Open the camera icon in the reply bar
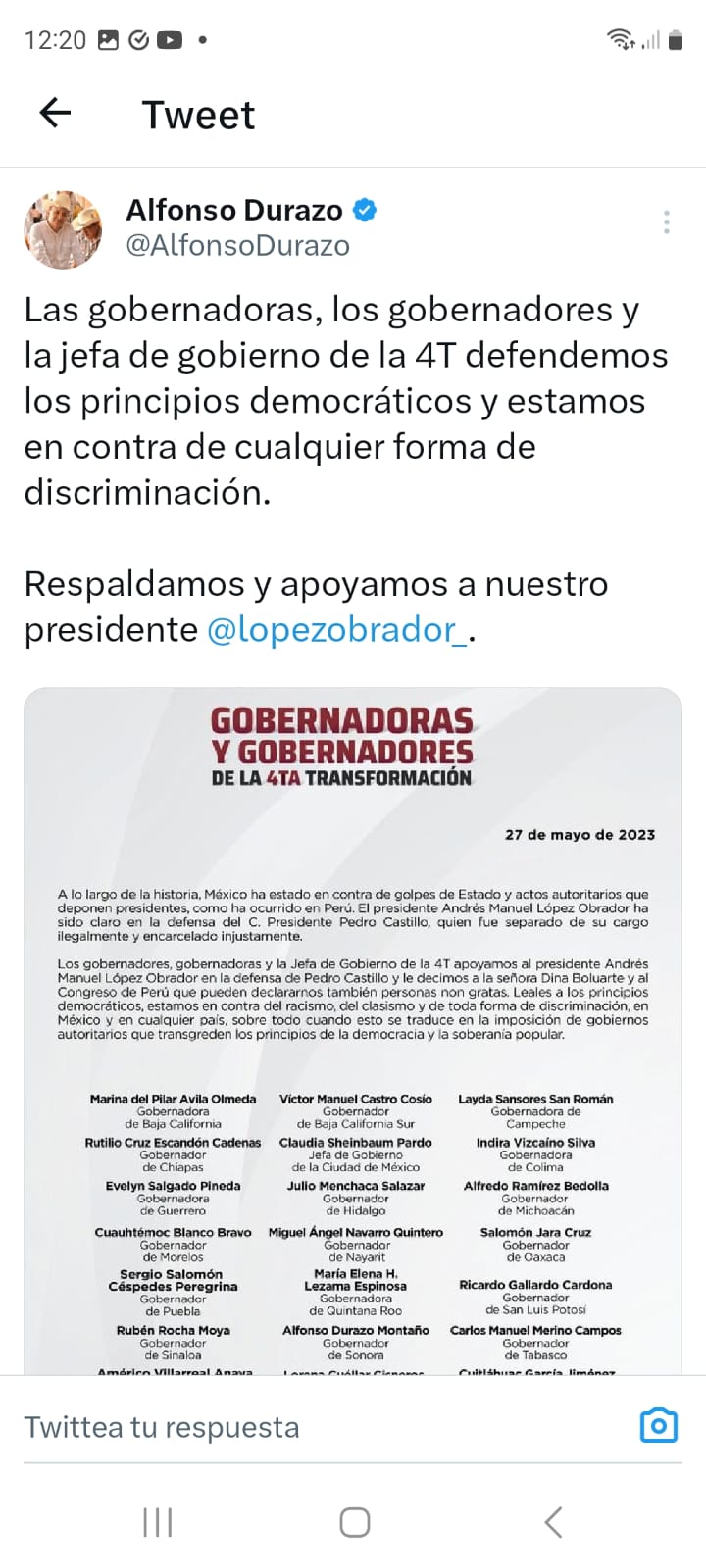Image resolution: width=706 pixels, height=1568 pixels. point(658,1425)
